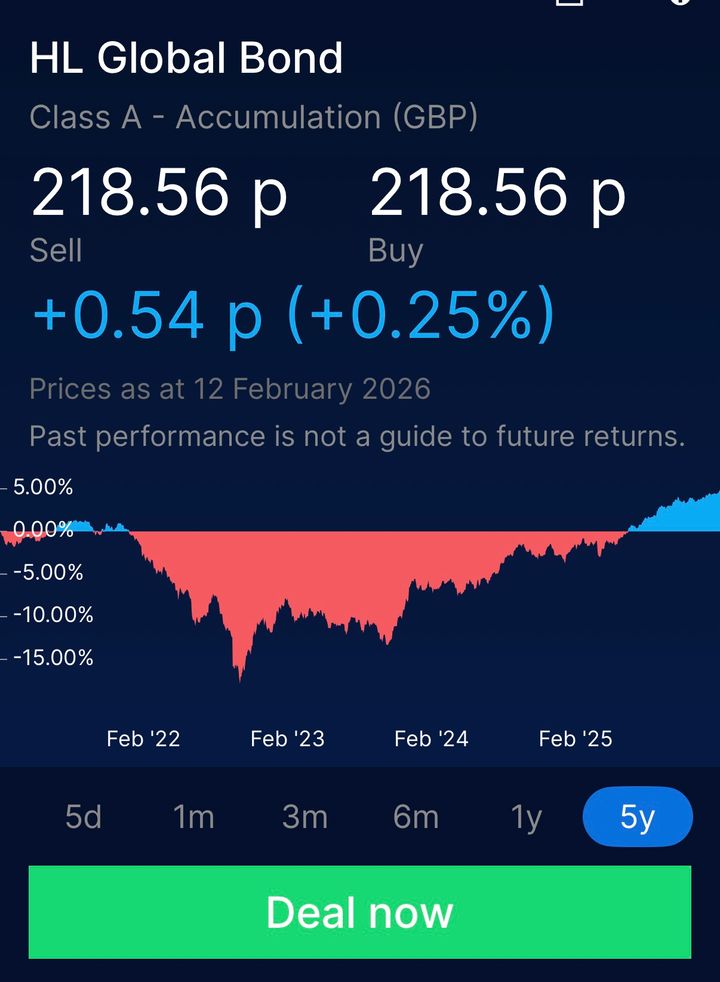Screen dimensions: 720x982
Task: Select the 5d chart range
Action: pos(84,817)
